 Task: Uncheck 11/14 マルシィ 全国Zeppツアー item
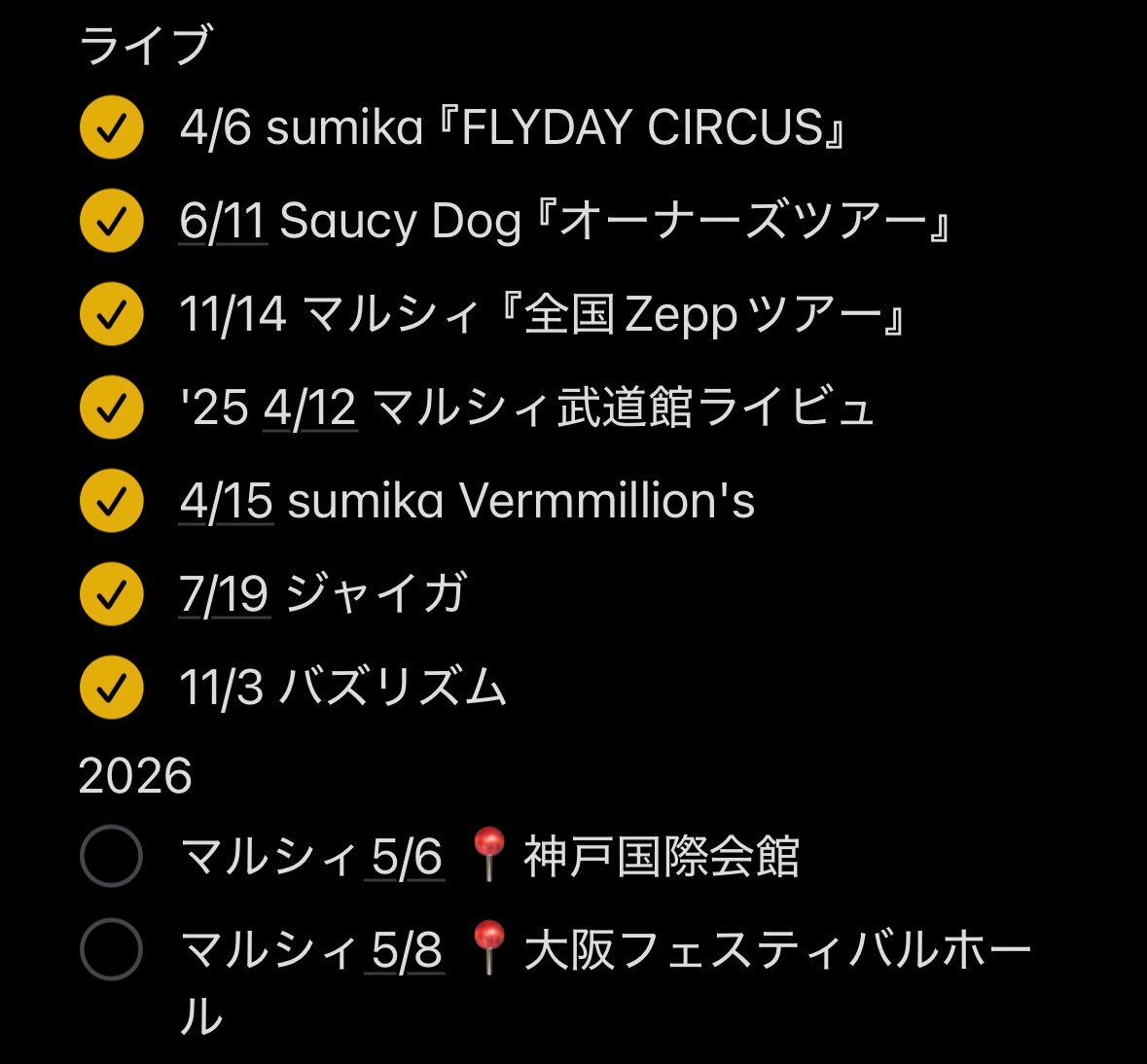pos(112,314)
